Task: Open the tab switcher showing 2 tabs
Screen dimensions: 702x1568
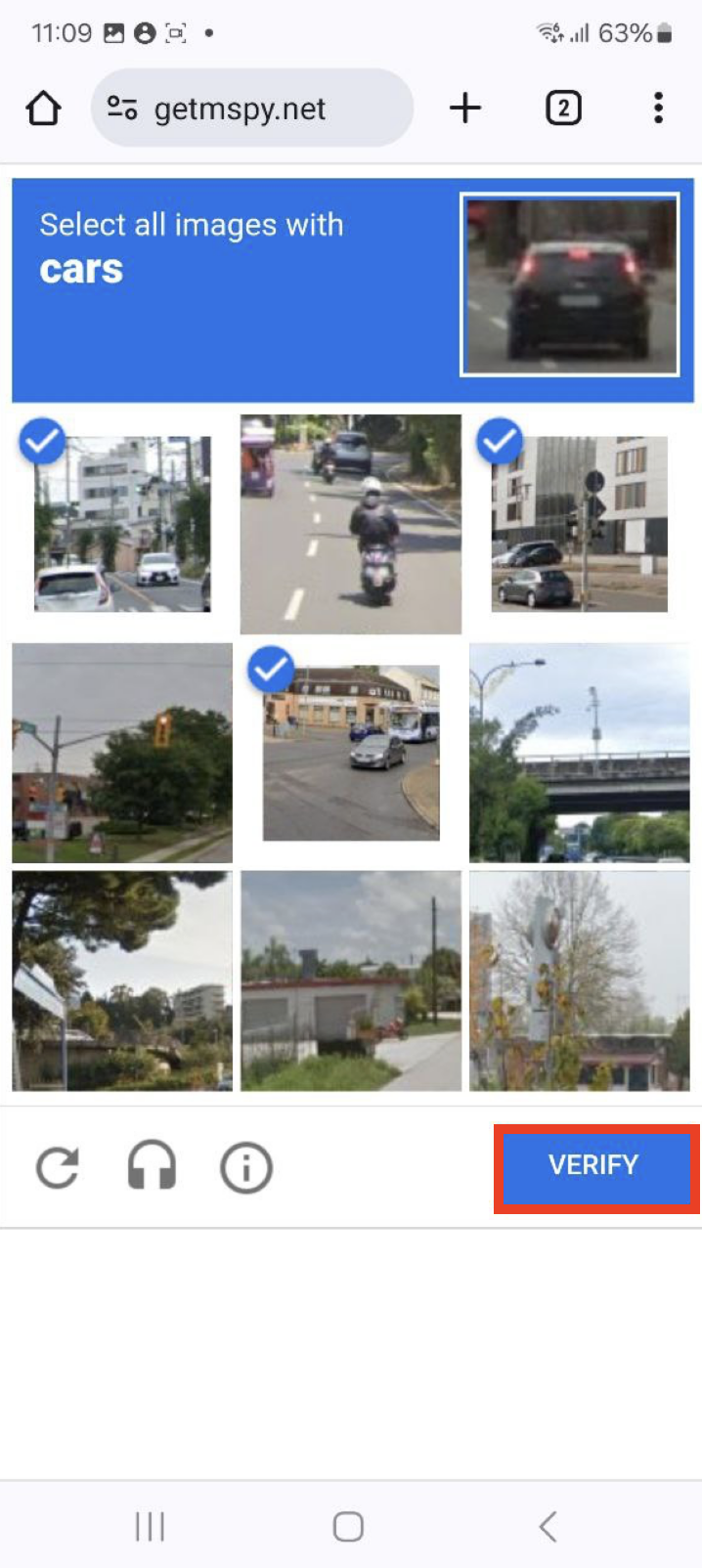Action: click(563, 108)
